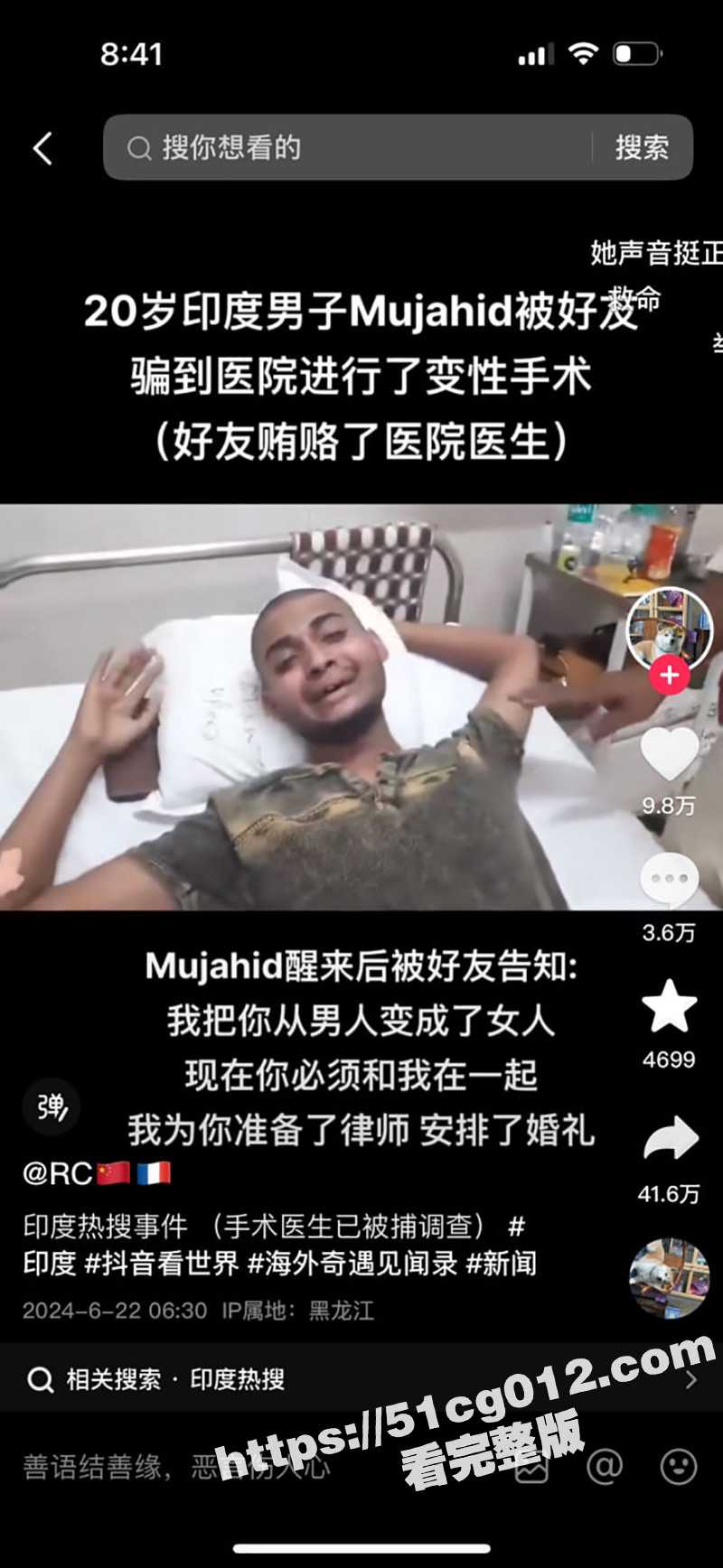Open the comments via the speech bubble icon
The width and height of the screenshot is (723, 1568).
[x=670, y=876]
